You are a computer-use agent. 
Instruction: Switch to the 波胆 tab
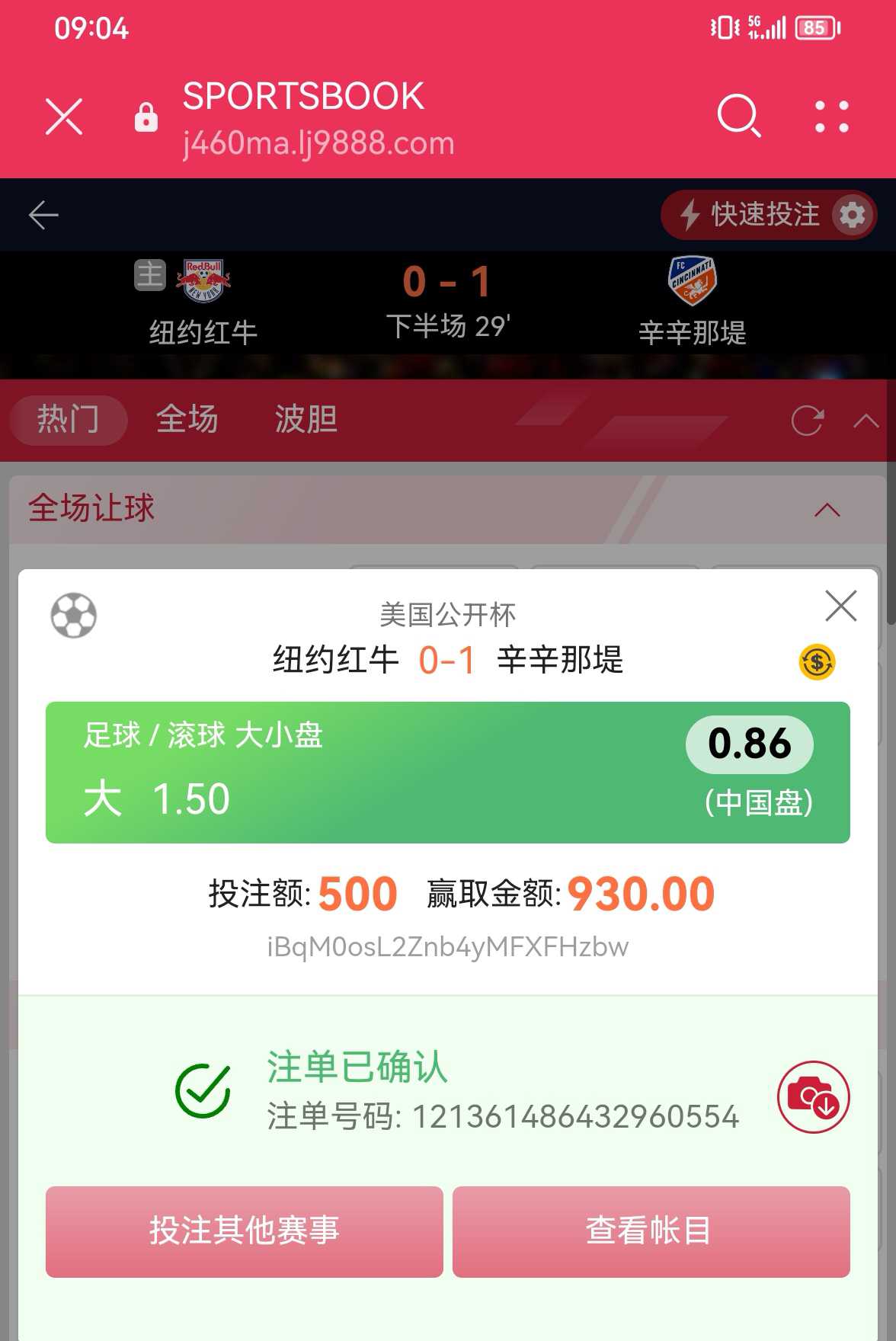tap(306, 420)
